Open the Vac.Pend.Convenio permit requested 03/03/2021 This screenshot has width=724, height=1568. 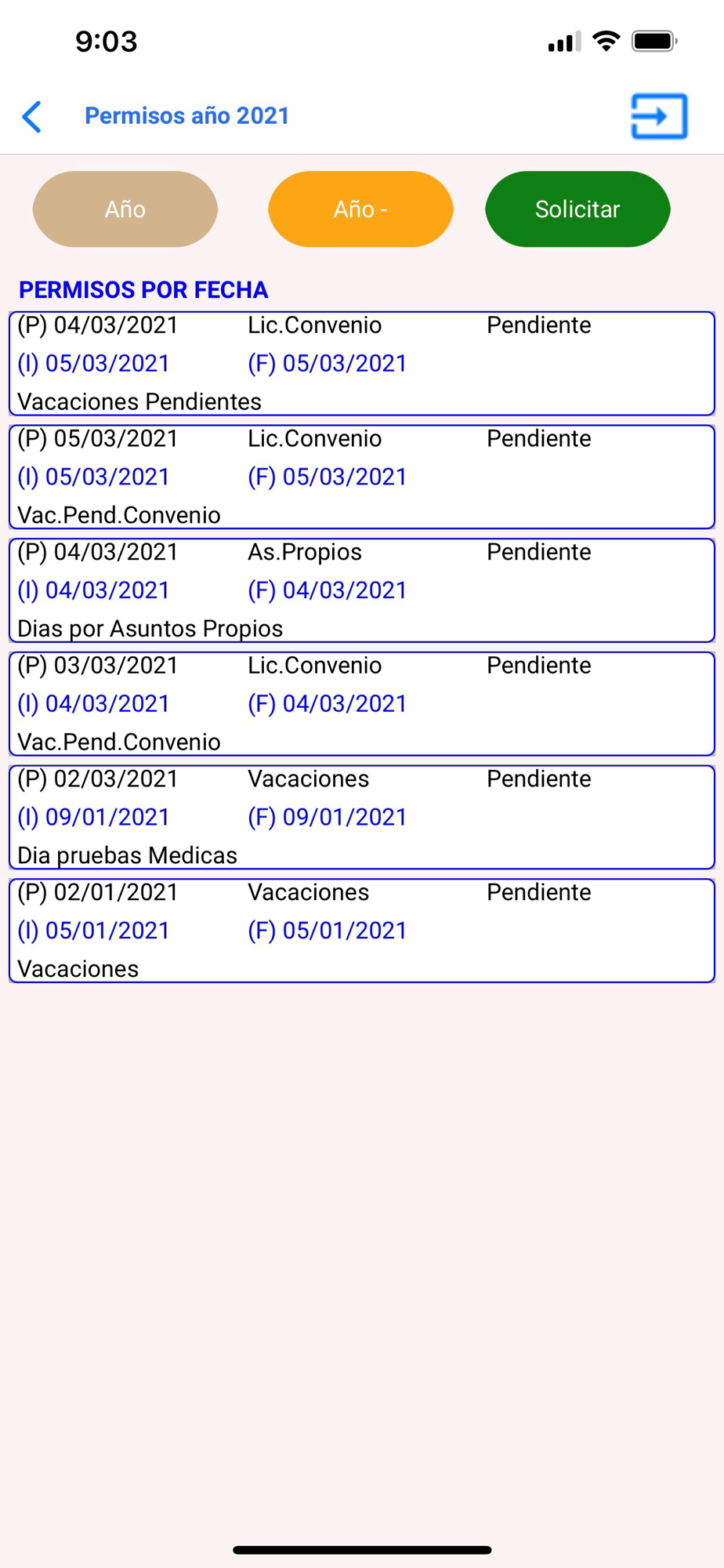pyautogui.click(x=361, y=704)
